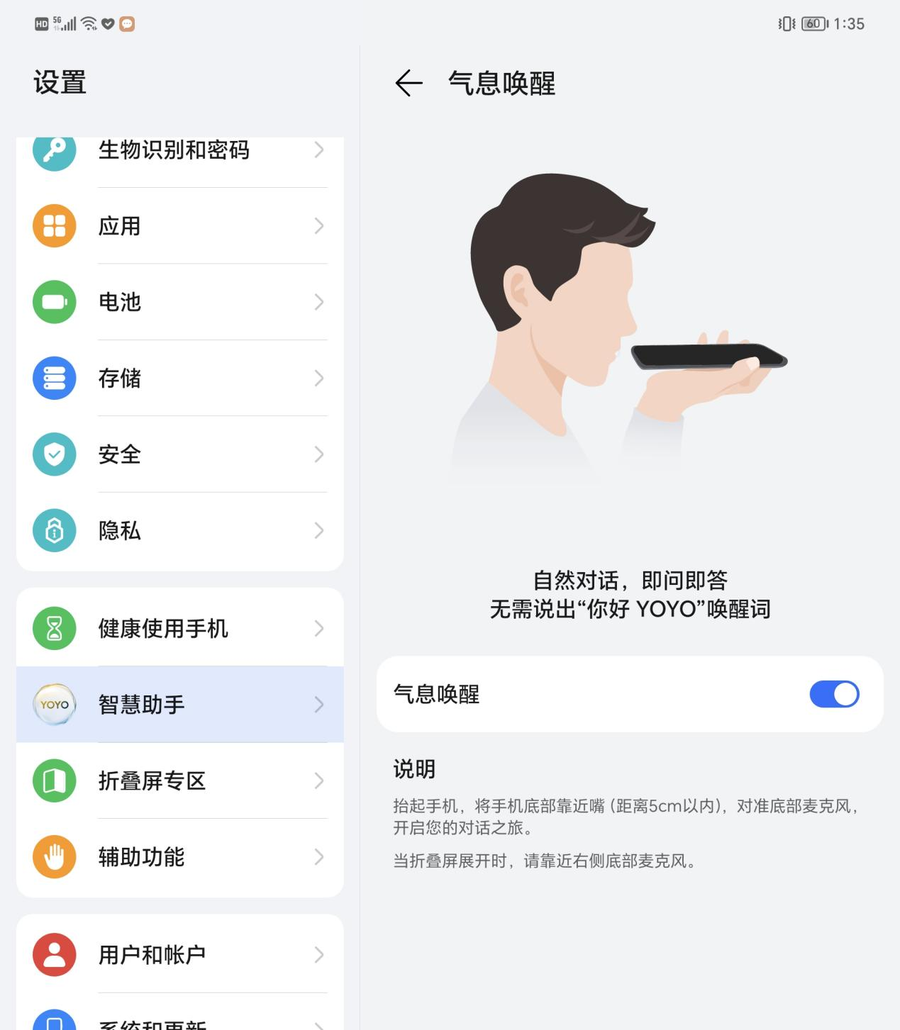Open 电池 settings
The image size is (900, 1030).
[x=180, y=302]
